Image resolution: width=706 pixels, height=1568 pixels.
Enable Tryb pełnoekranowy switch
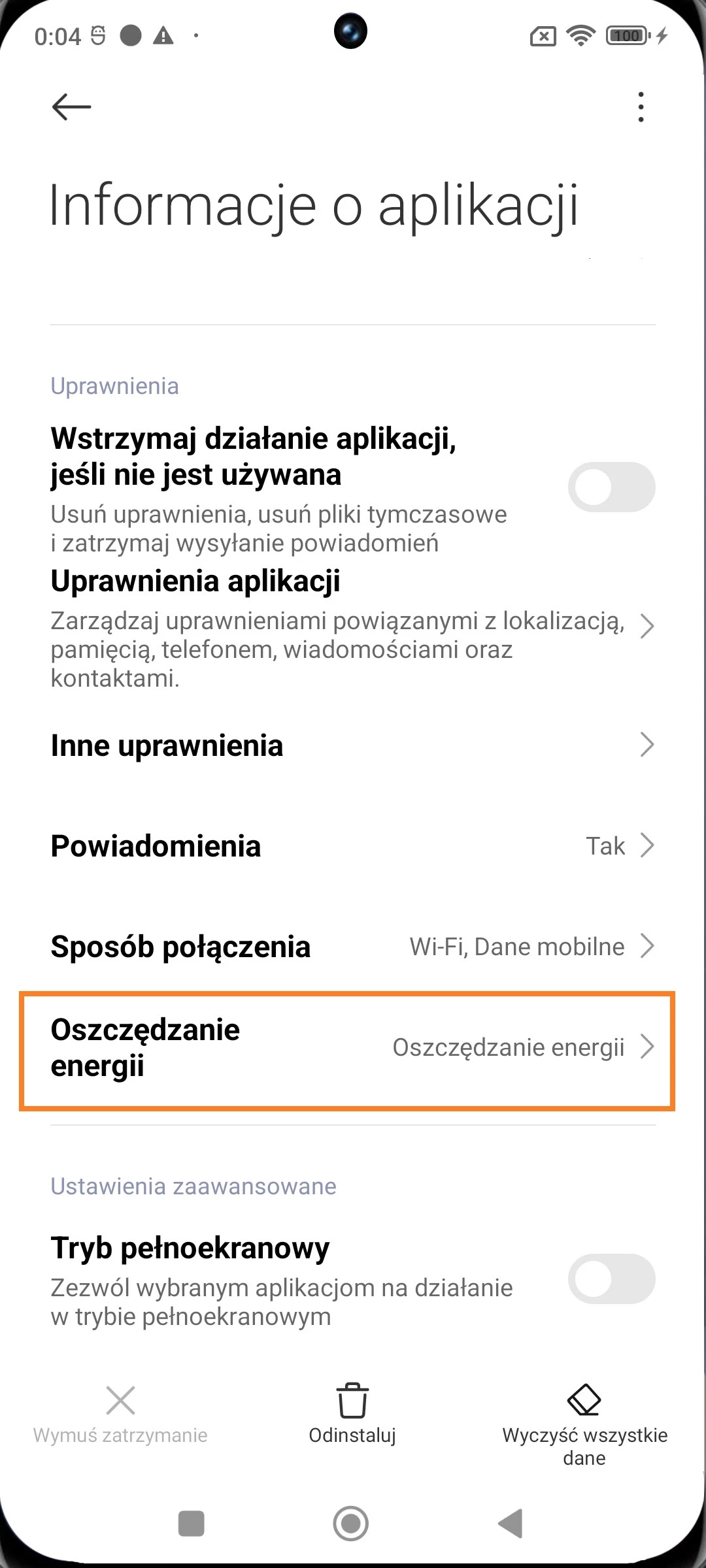[x=611, y=1279]
